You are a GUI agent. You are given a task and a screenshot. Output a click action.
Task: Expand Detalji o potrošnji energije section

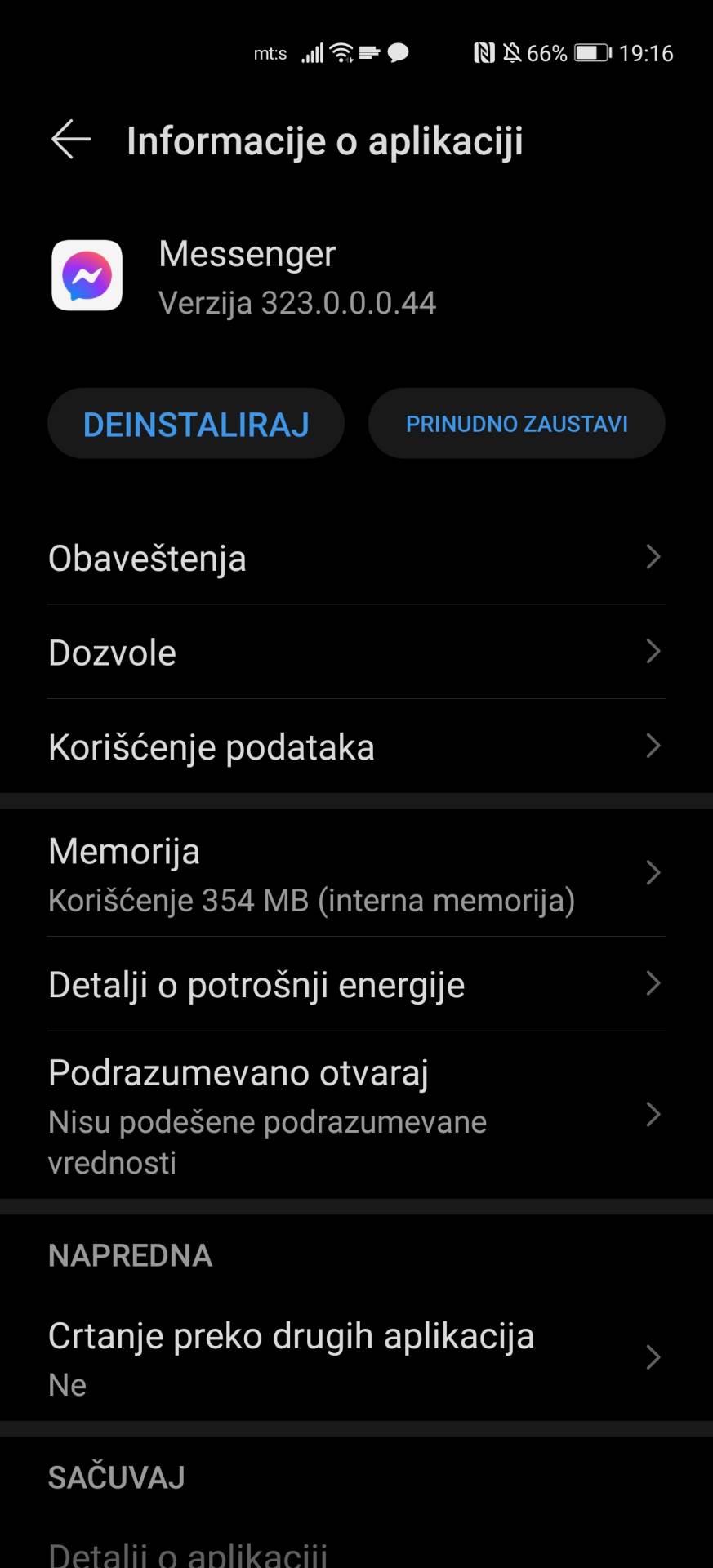(x=356, y=984)
